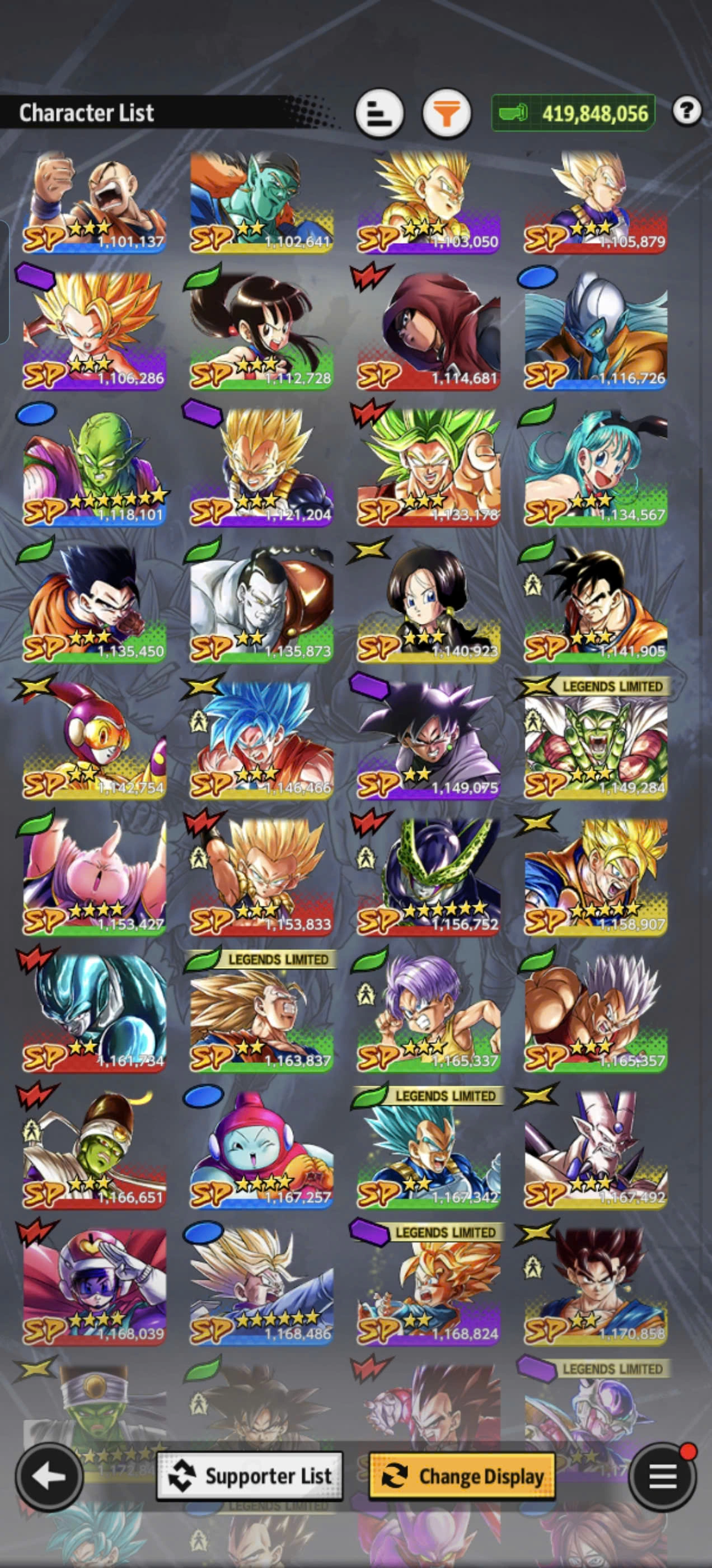
Task: Open the question mark help icon
Action: pyautogui.click(x=686, y=111)
